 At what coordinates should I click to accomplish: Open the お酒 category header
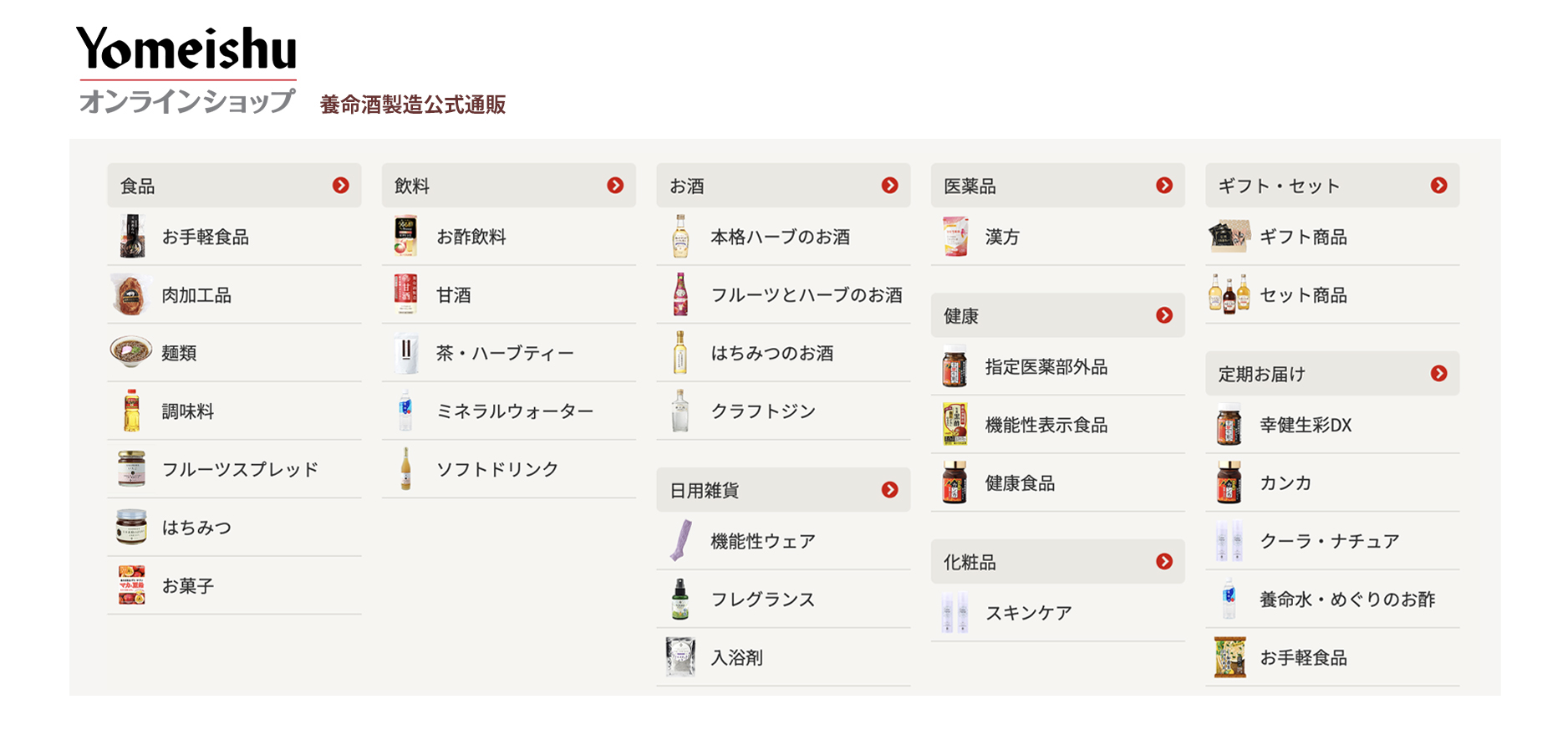coord(783,186)
